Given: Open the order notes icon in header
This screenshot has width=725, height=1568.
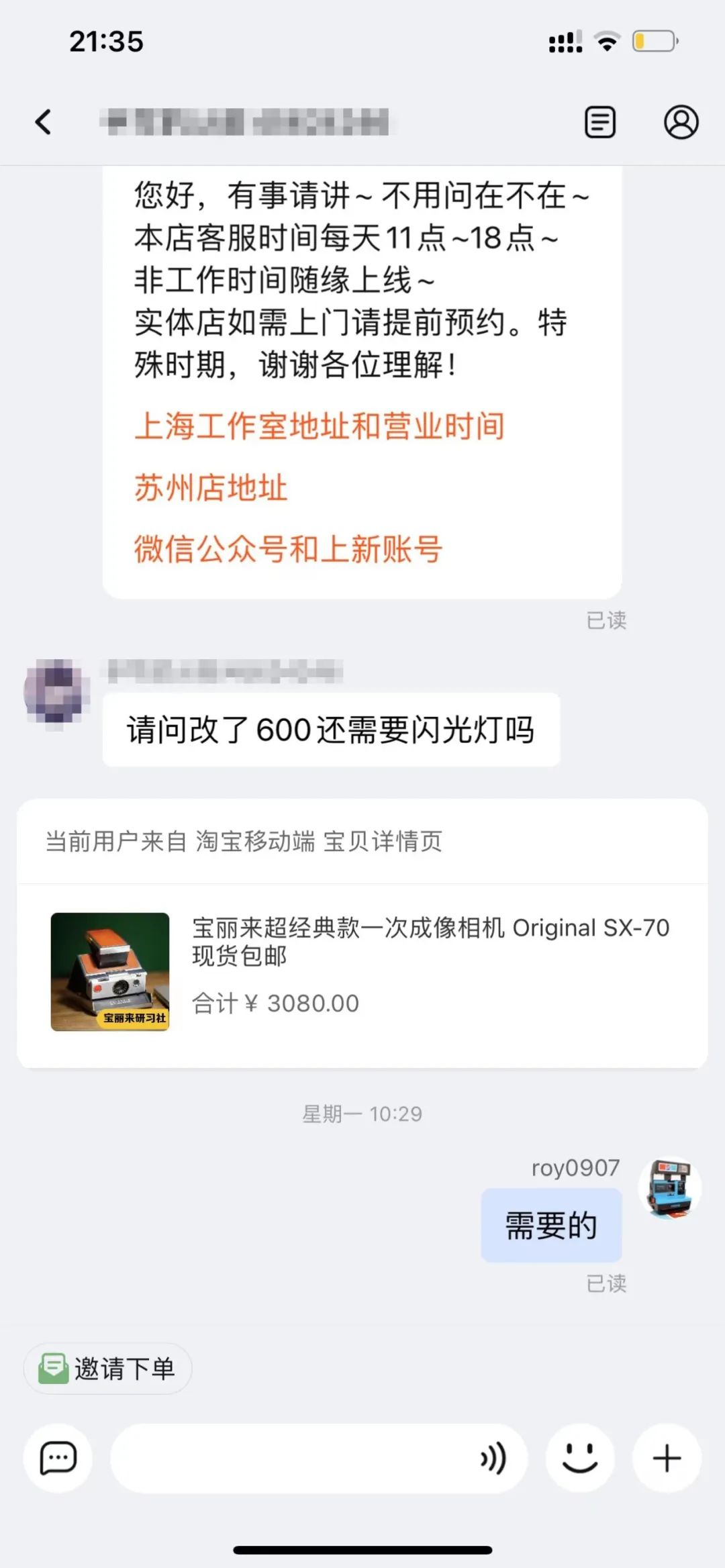Looking at the screenshot, I should (x=599, y=123).
